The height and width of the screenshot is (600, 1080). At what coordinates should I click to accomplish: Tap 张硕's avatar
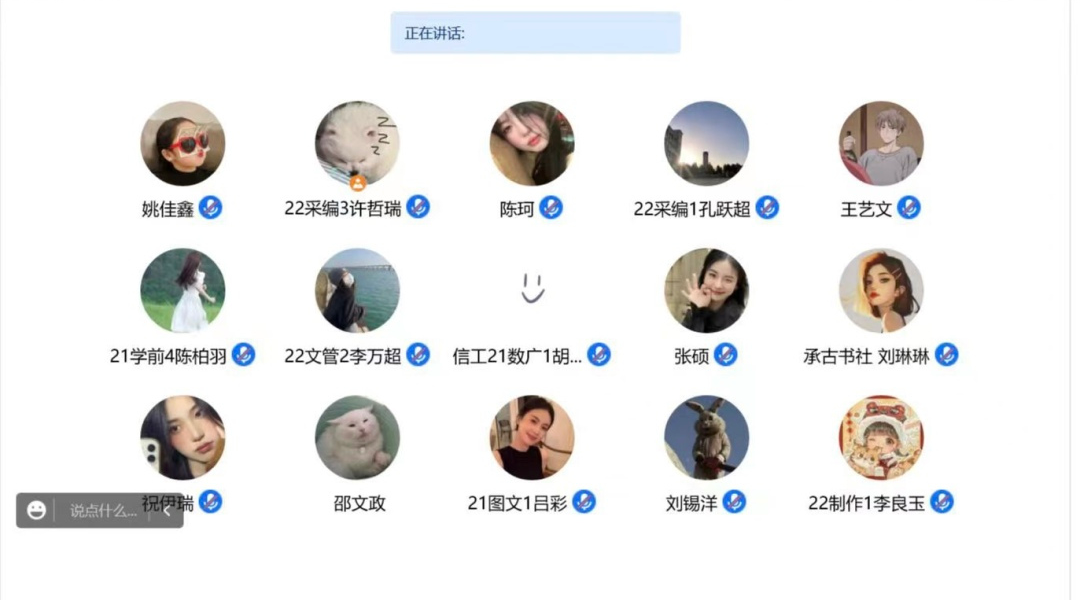click(706, 290)
